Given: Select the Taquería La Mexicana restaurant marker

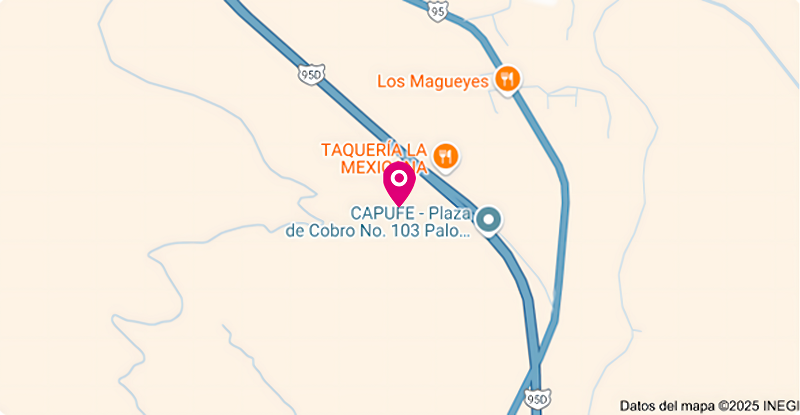Looking at the screenshot, I should pos(446,155).
